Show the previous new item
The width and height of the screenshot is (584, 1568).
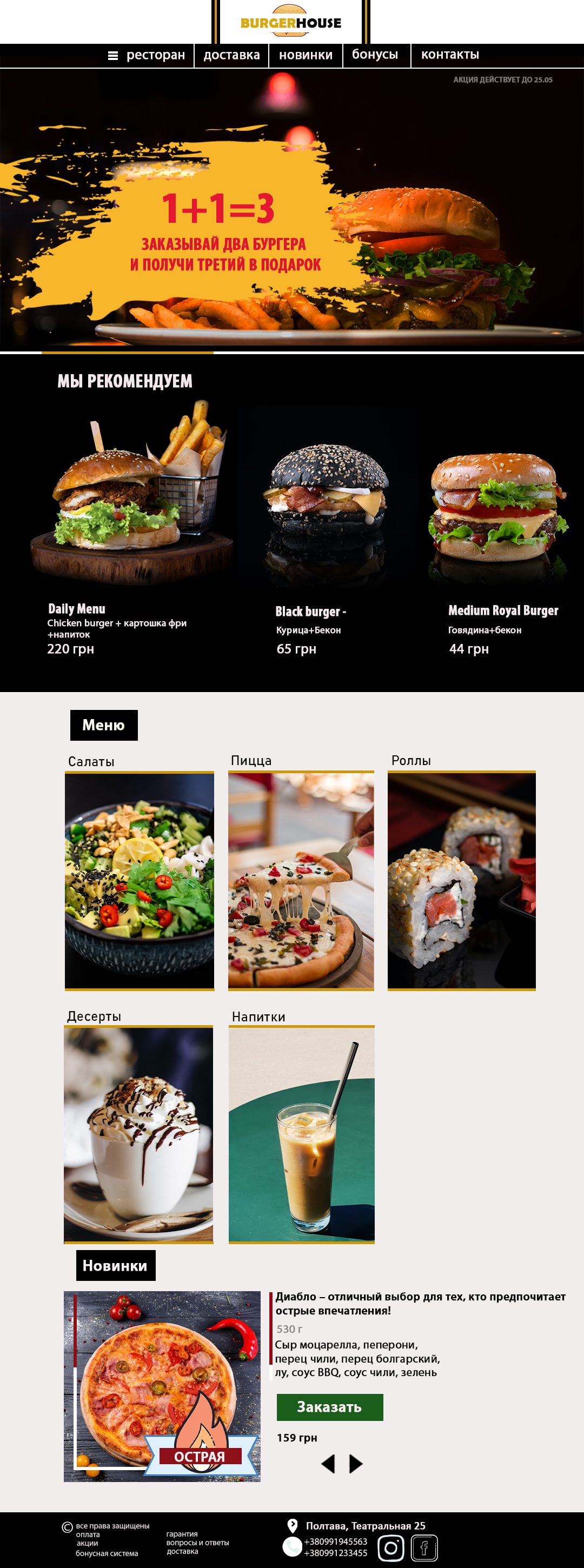point(328,1463)
